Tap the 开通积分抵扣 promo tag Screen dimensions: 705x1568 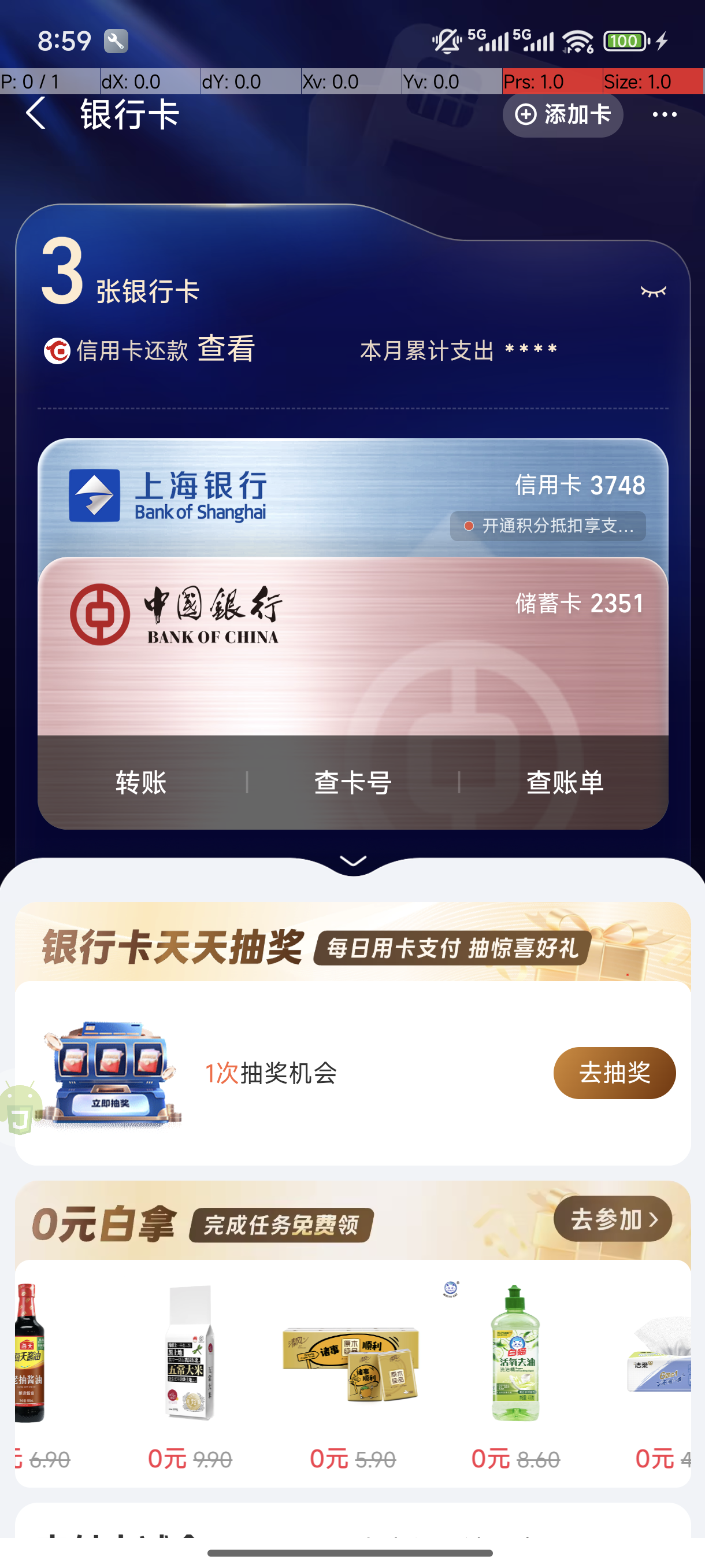[547, 526]
